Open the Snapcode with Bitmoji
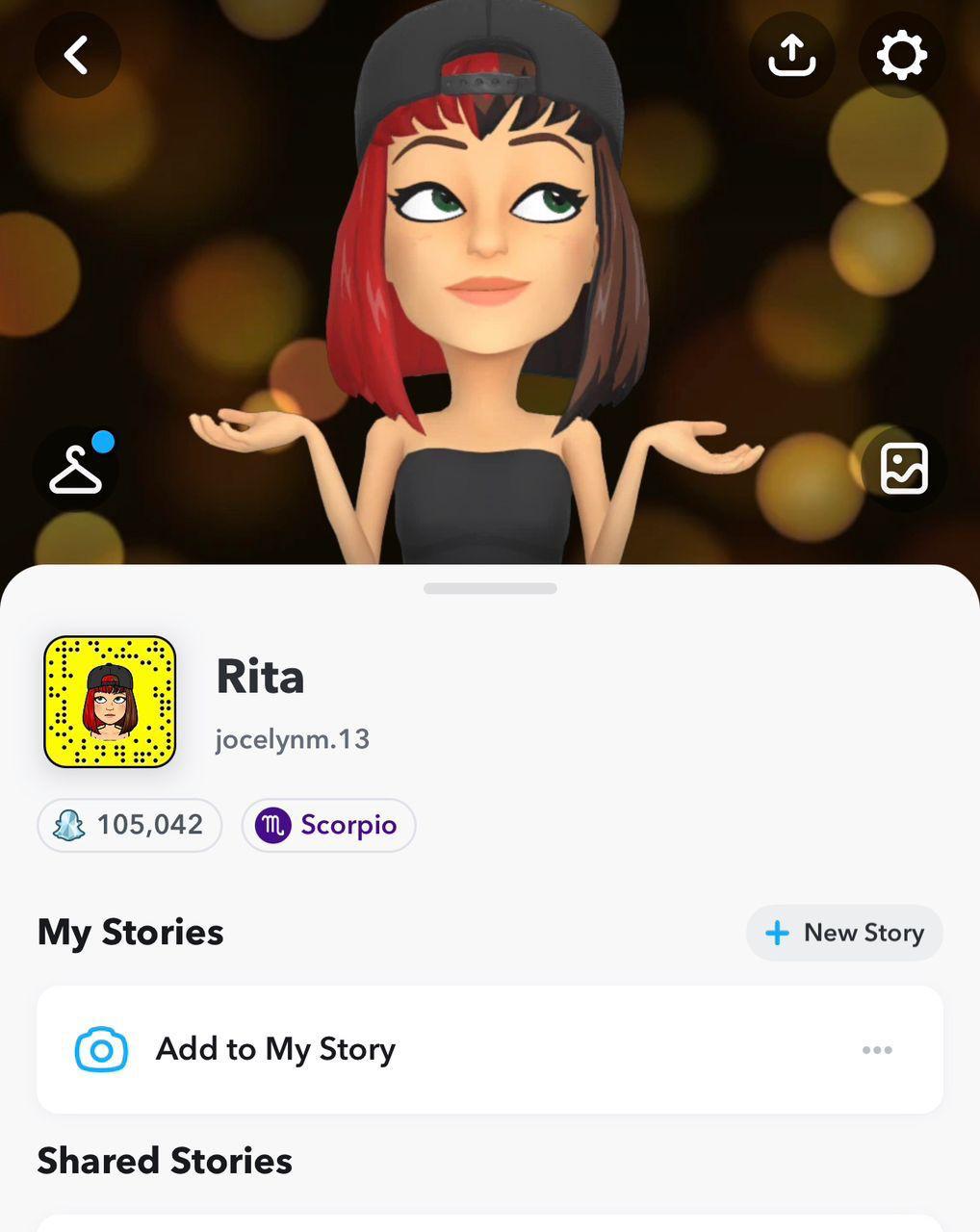 tap(110, 702)
